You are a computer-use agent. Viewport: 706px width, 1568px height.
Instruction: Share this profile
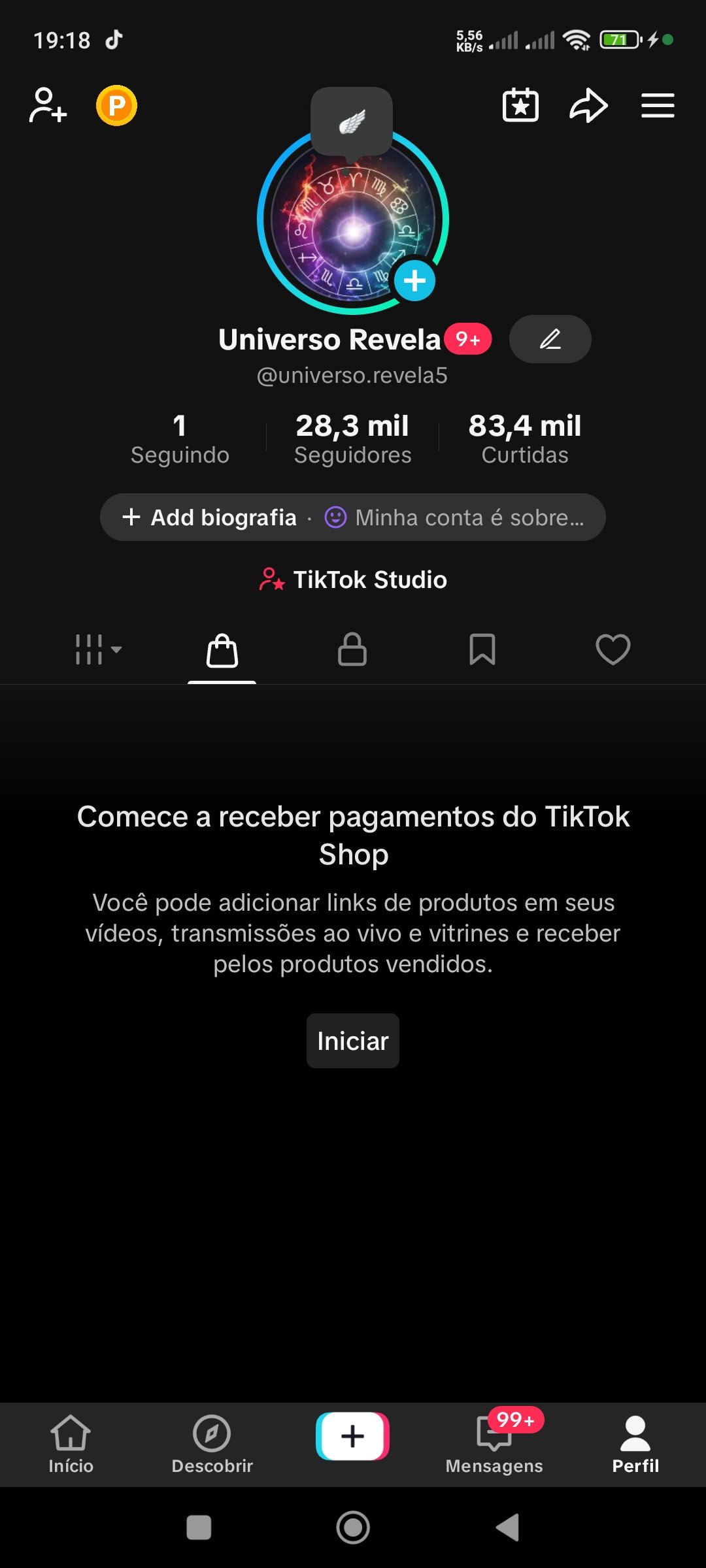588,105
